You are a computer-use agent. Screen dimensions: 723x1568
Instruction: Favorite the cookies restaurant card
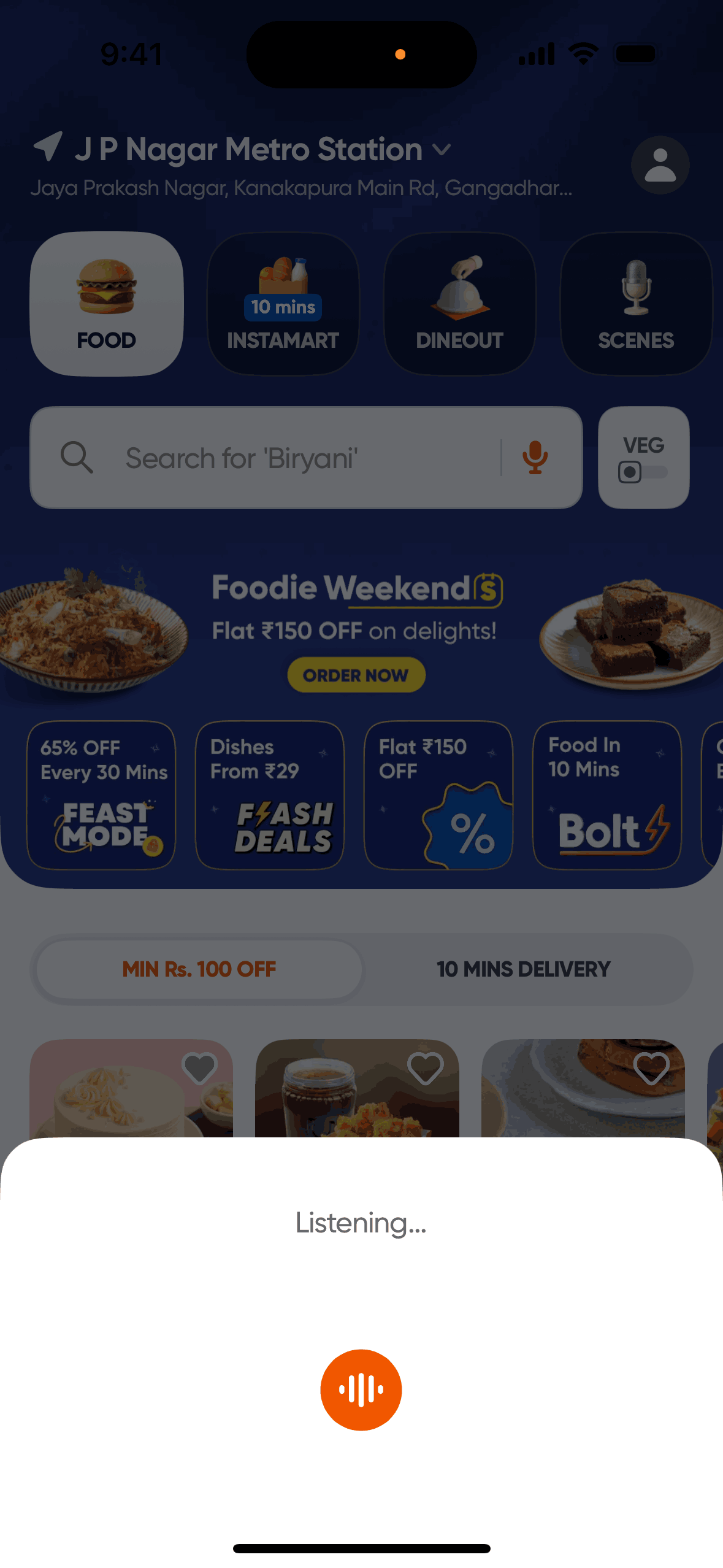click(x=651, y=1067)
